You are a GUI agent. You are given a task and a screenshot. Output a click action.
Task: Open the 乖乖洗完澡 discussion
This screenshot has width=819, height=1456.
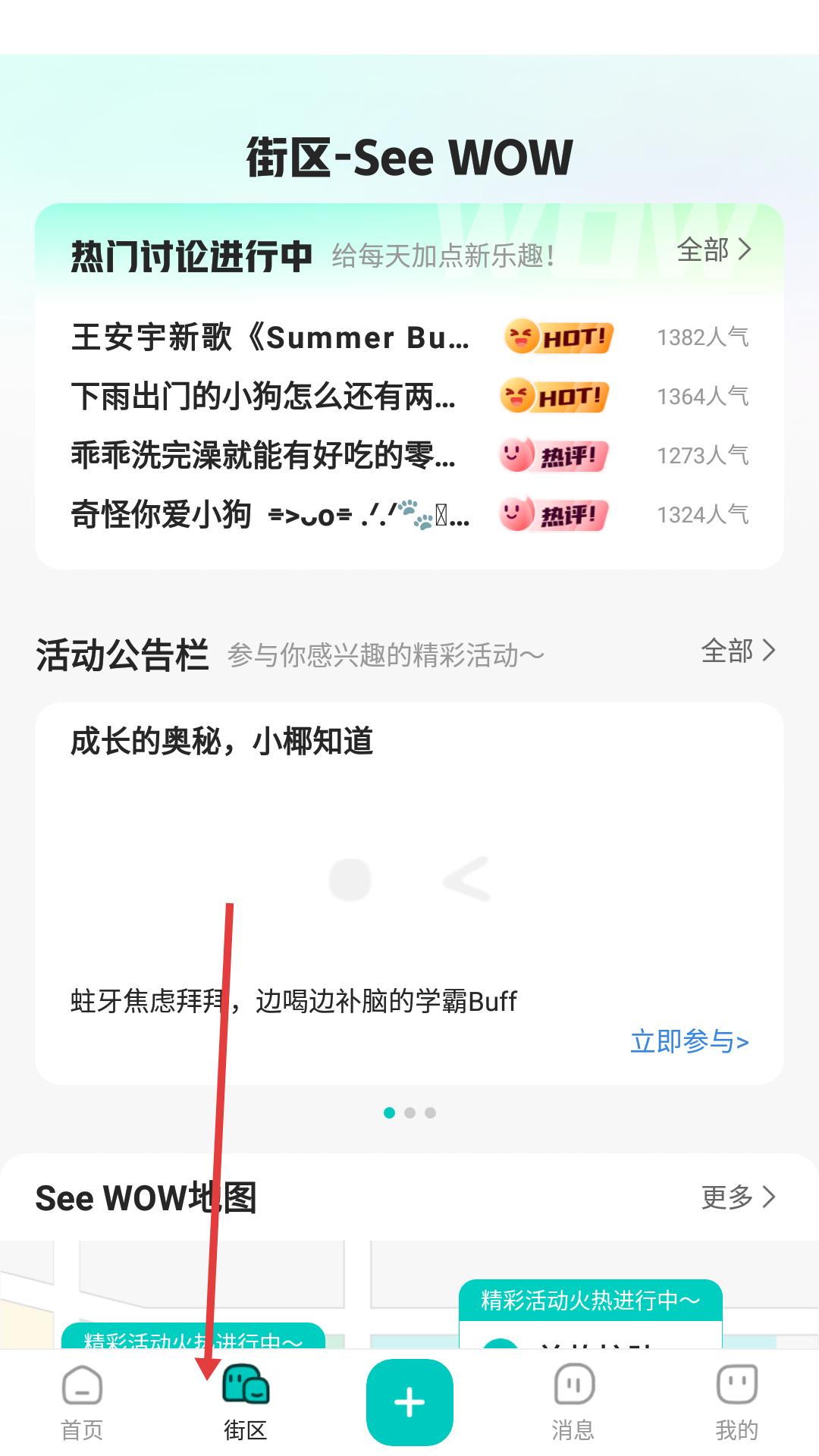[409, 456]
